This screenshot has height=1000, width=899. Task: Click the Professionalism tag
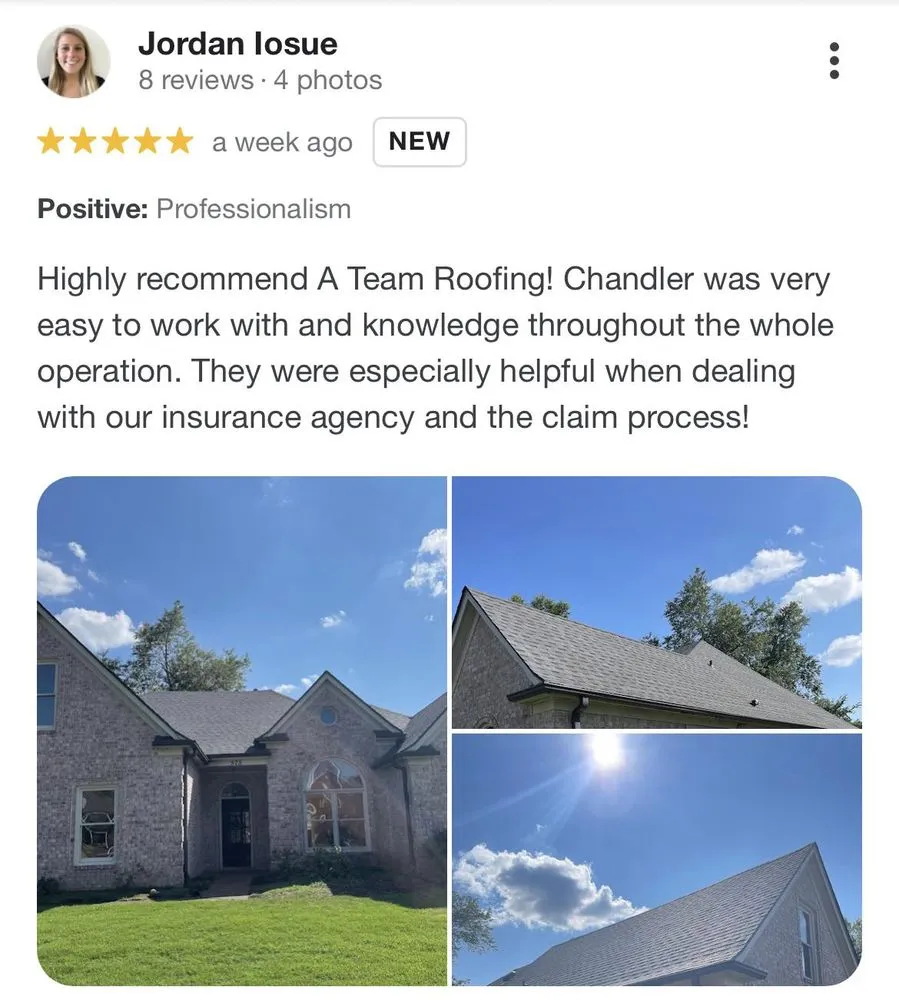(253, 209)
